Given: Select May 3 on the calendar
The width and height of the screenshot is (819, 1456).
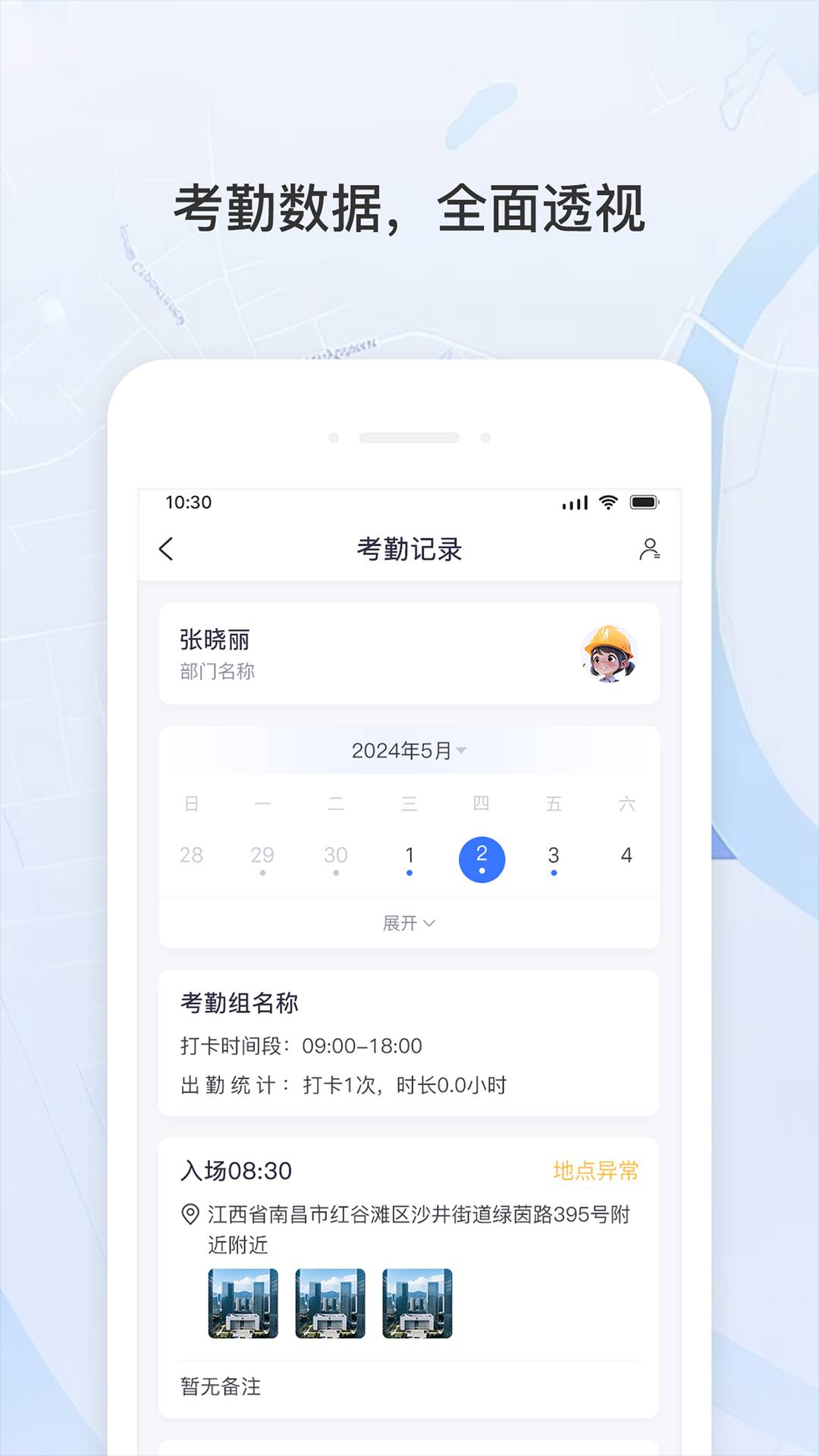Looking at the screenshot, I should [x=554, y=855].
